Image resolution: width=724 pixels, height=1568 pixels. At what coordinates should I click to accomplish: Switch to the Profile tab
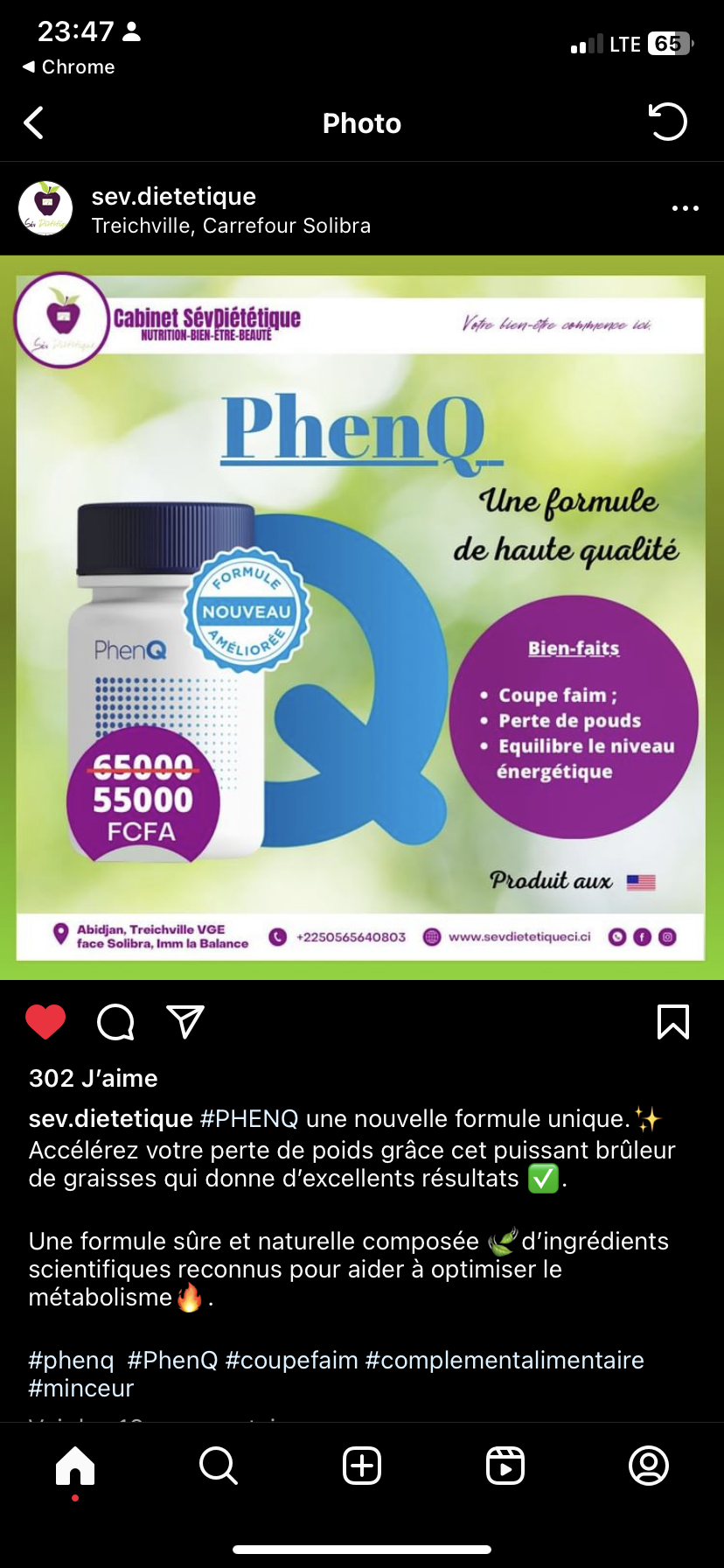tap(649, 1465)
